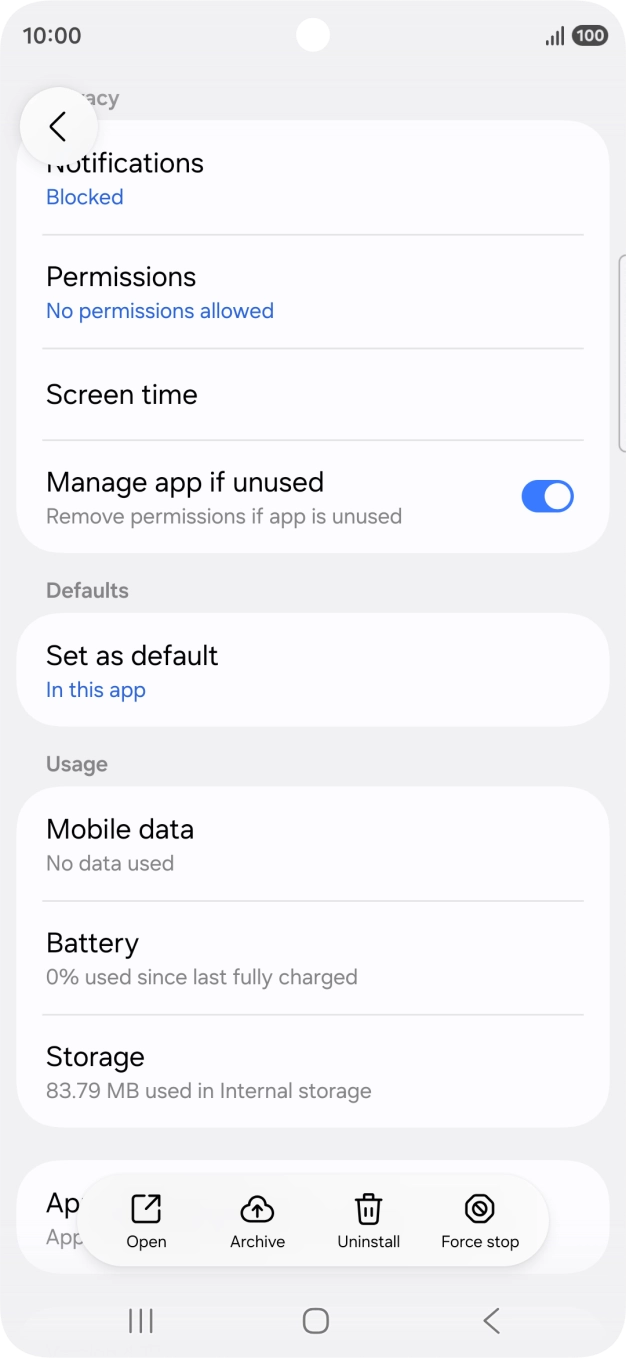Open Set as default settings

[x=313, y=670]
